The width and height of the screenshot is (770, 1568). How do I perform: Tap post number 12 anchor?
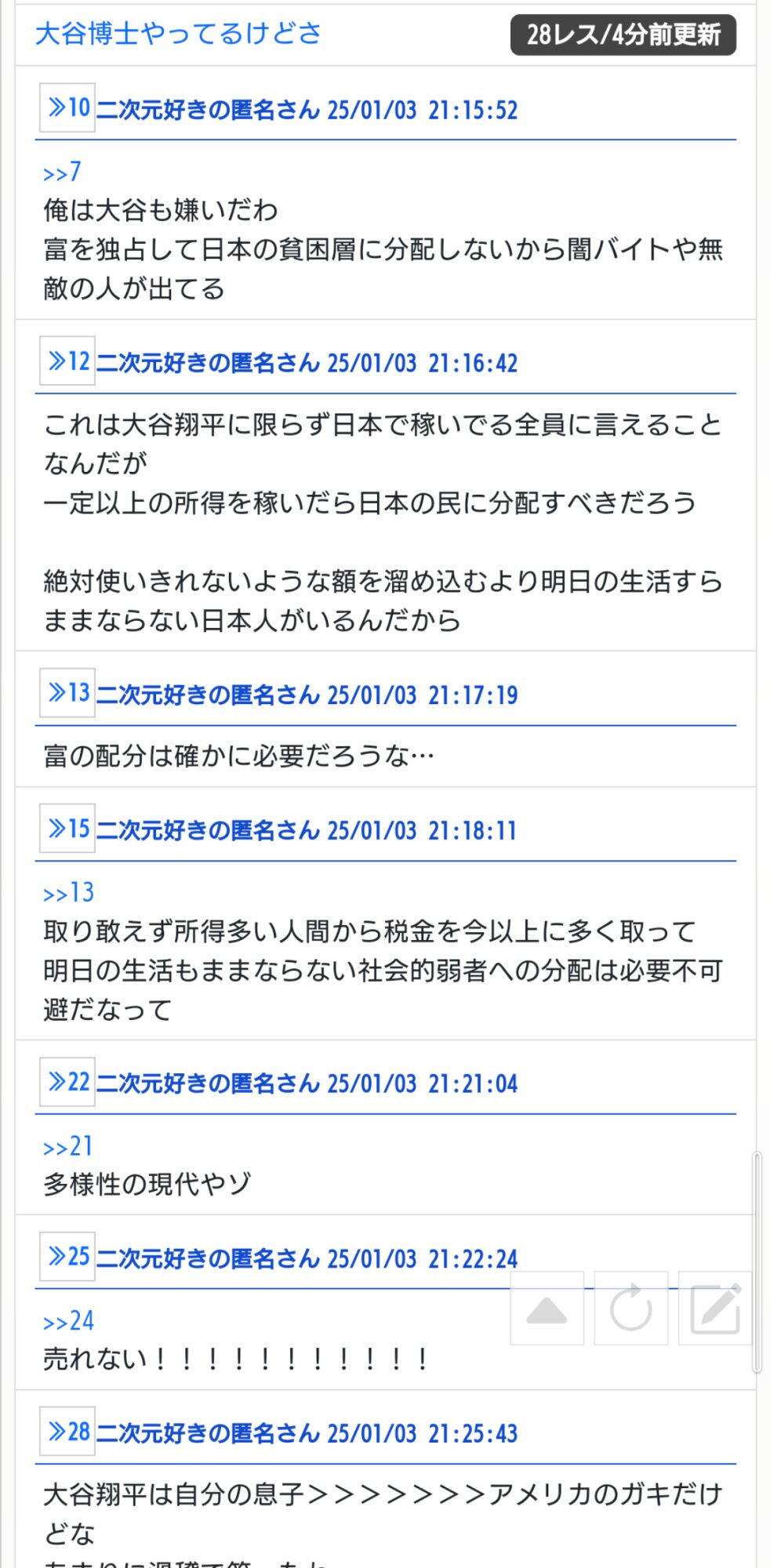(x=67, y=361)
